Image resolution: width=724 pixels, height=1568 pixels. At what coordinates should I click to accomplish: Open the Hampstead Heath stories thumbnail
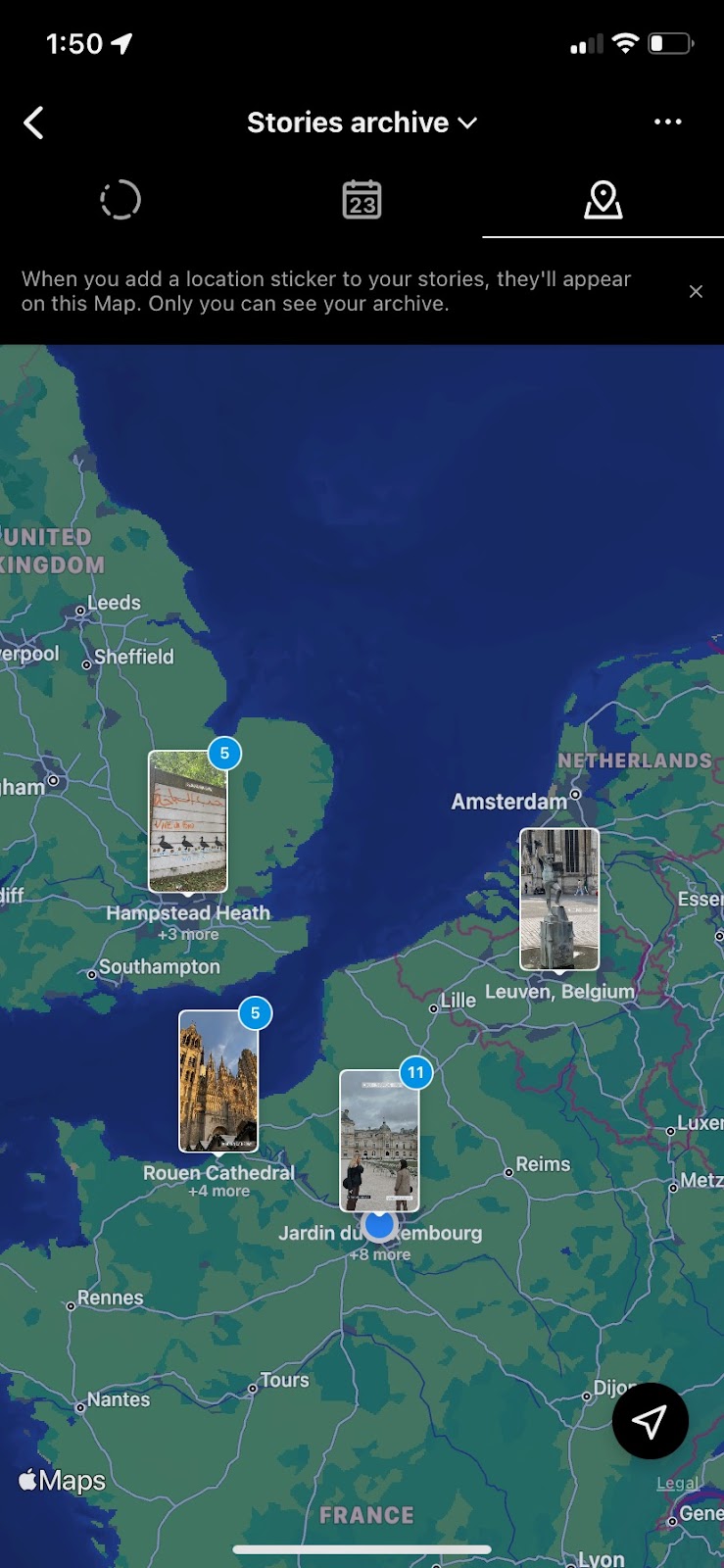click(187, 821)
